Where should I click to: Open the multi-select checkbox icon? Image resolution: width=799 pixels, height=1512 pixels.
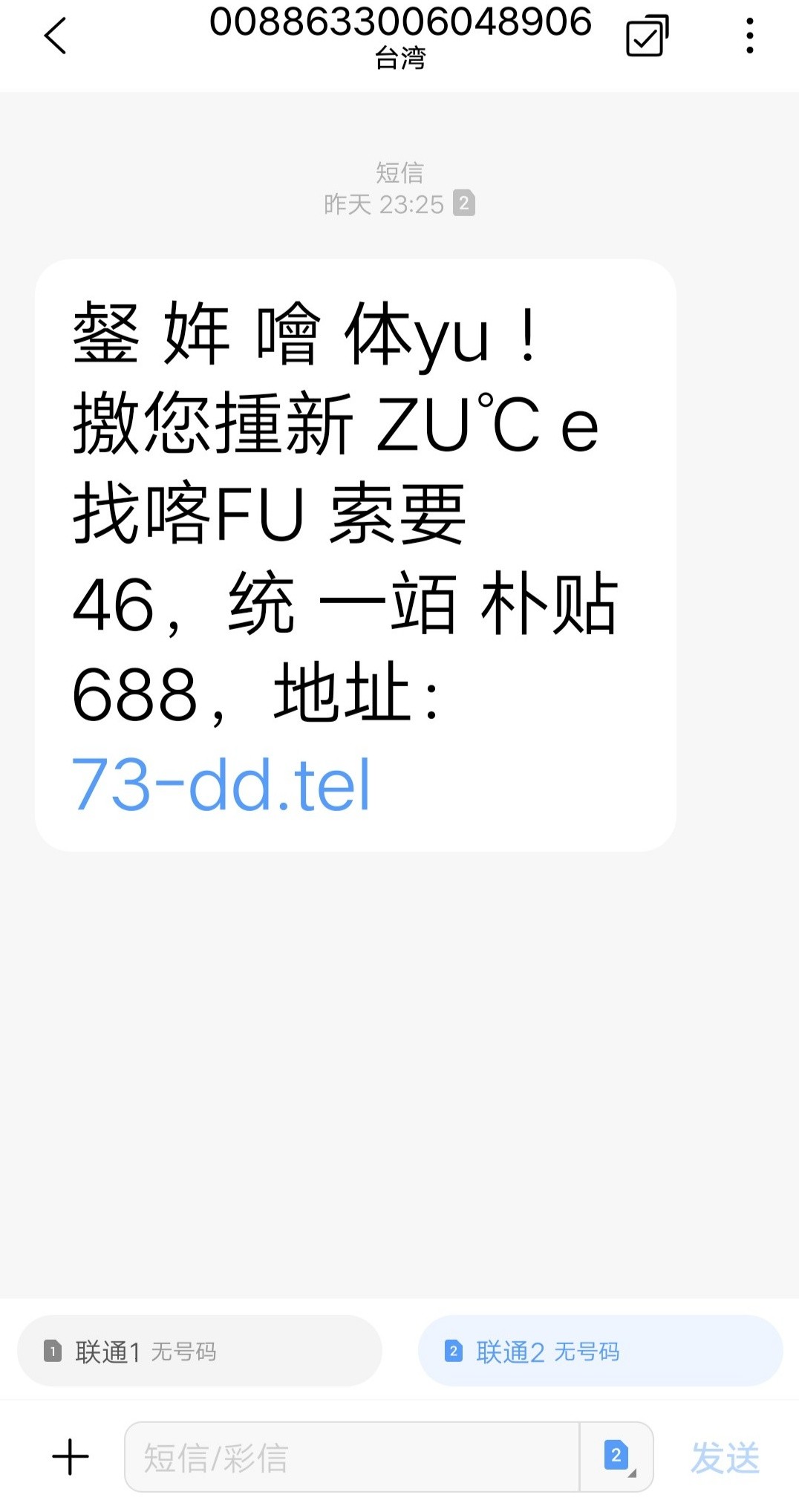(647, 36)
